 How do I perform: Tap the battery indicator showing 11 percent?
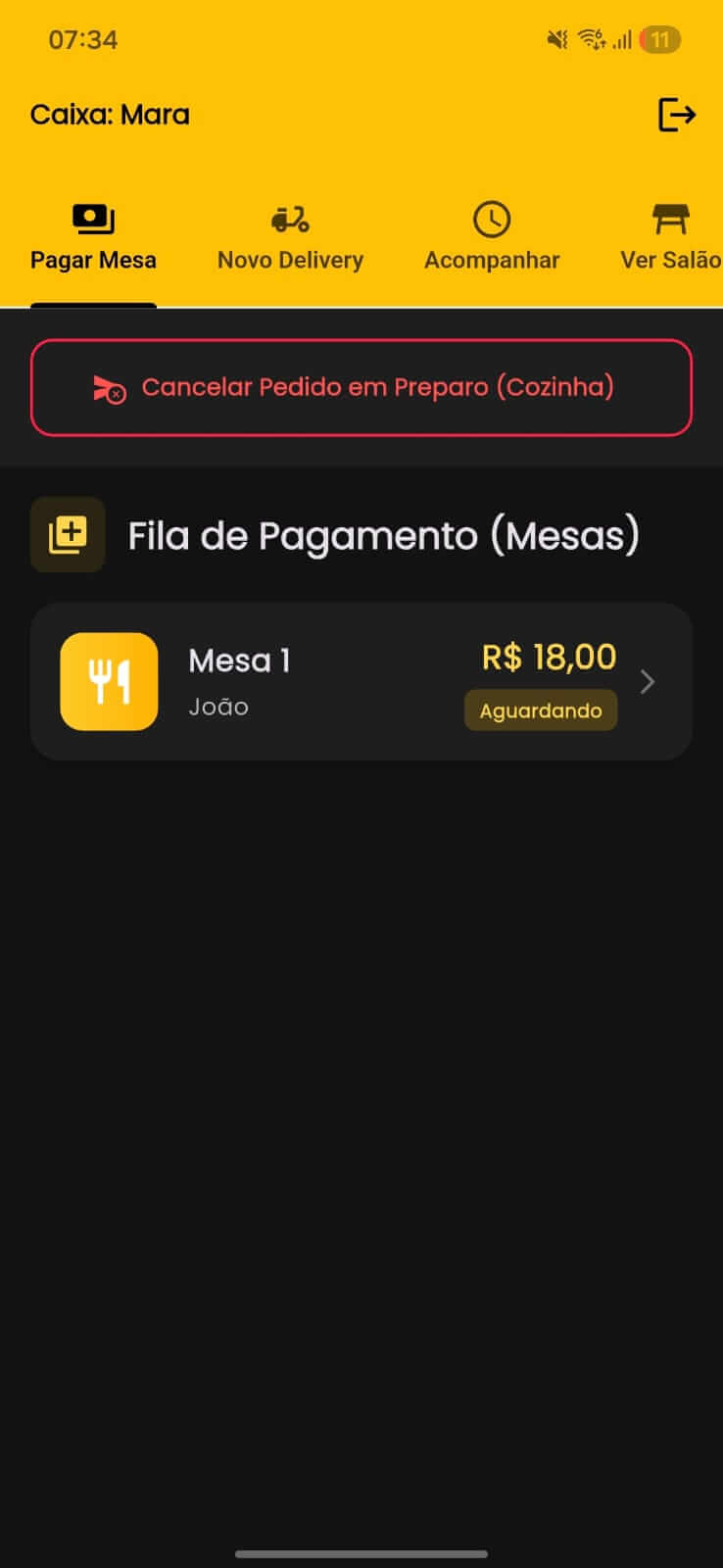[657, 39]
